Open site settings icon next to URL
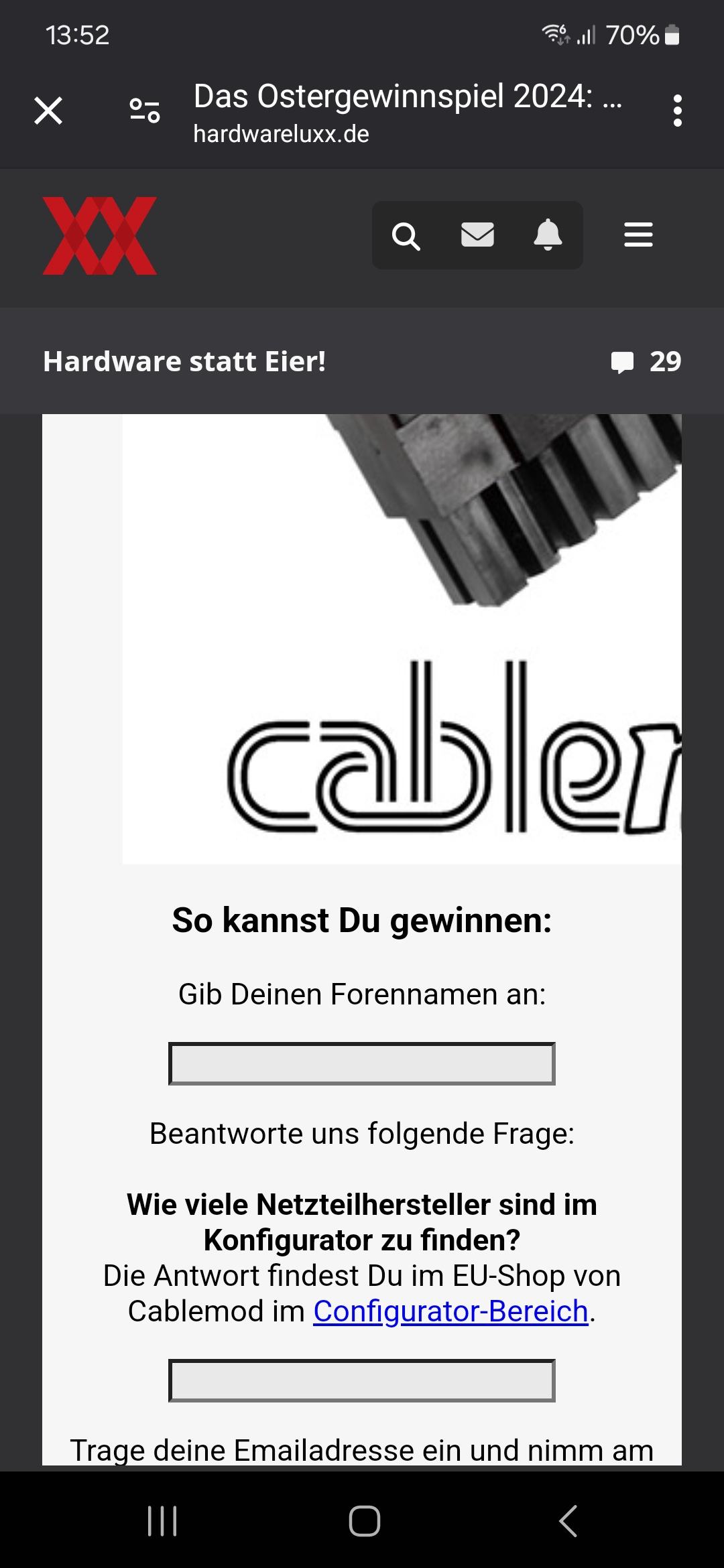Screen dimensions: 724x1568 tap(144, 111)
